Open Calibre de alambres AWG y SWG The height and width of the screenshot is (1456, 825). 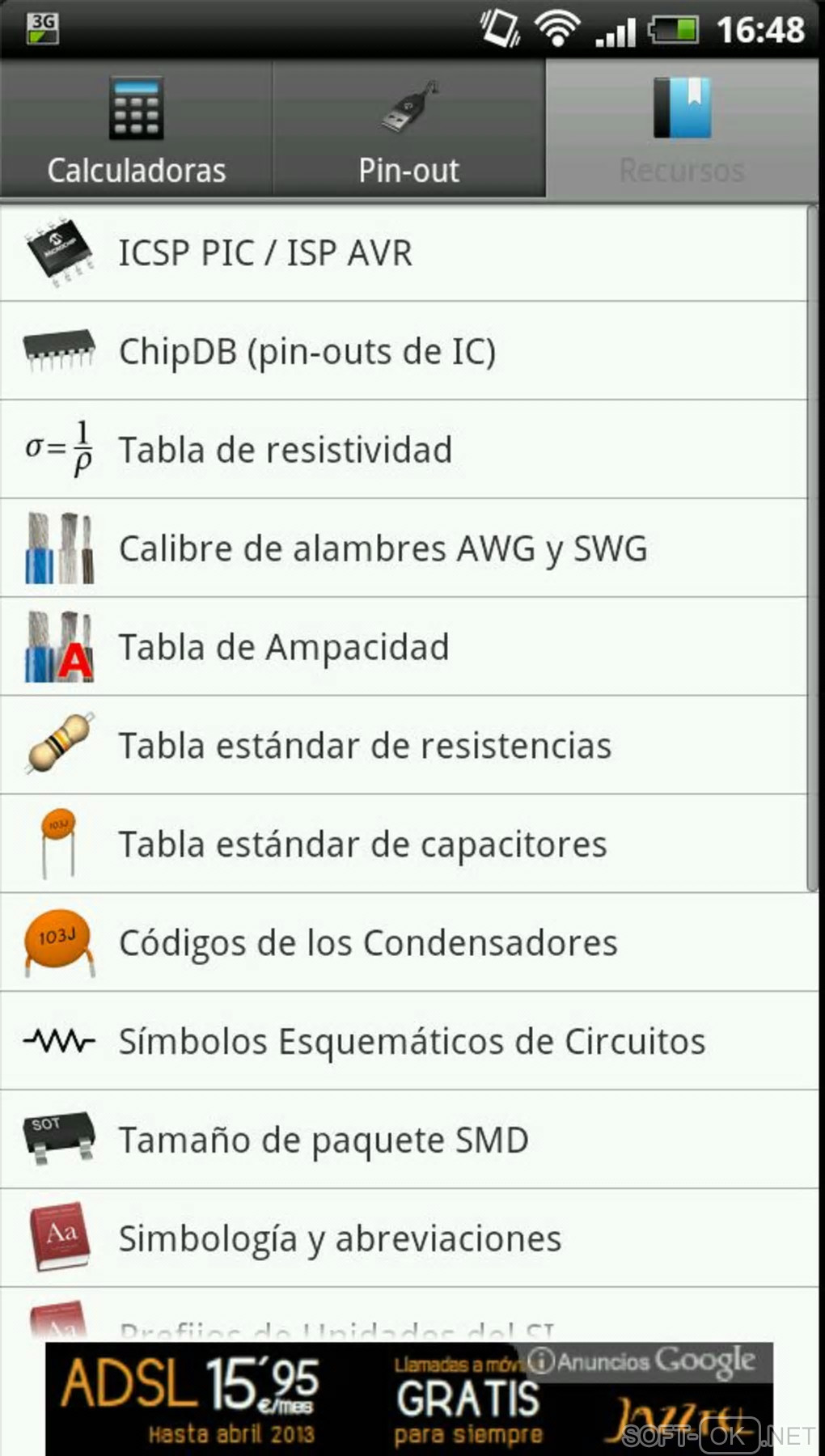click(404, 548)
